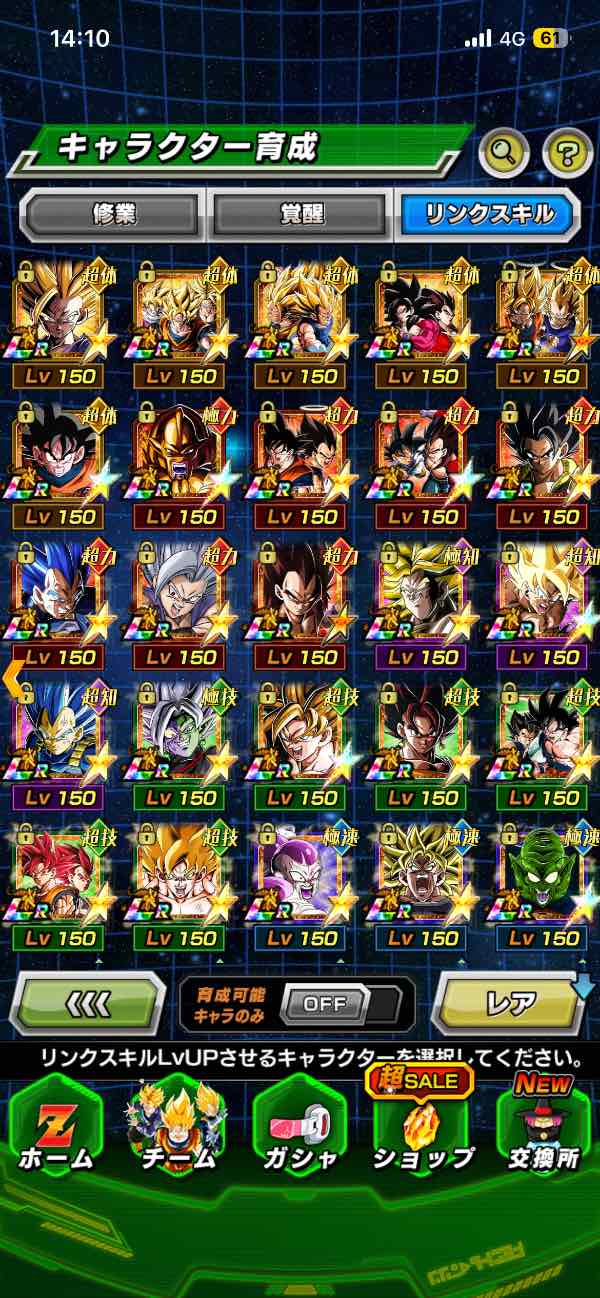Select the white Frieza character card
600x1298 pixels.
click(300, 876)
